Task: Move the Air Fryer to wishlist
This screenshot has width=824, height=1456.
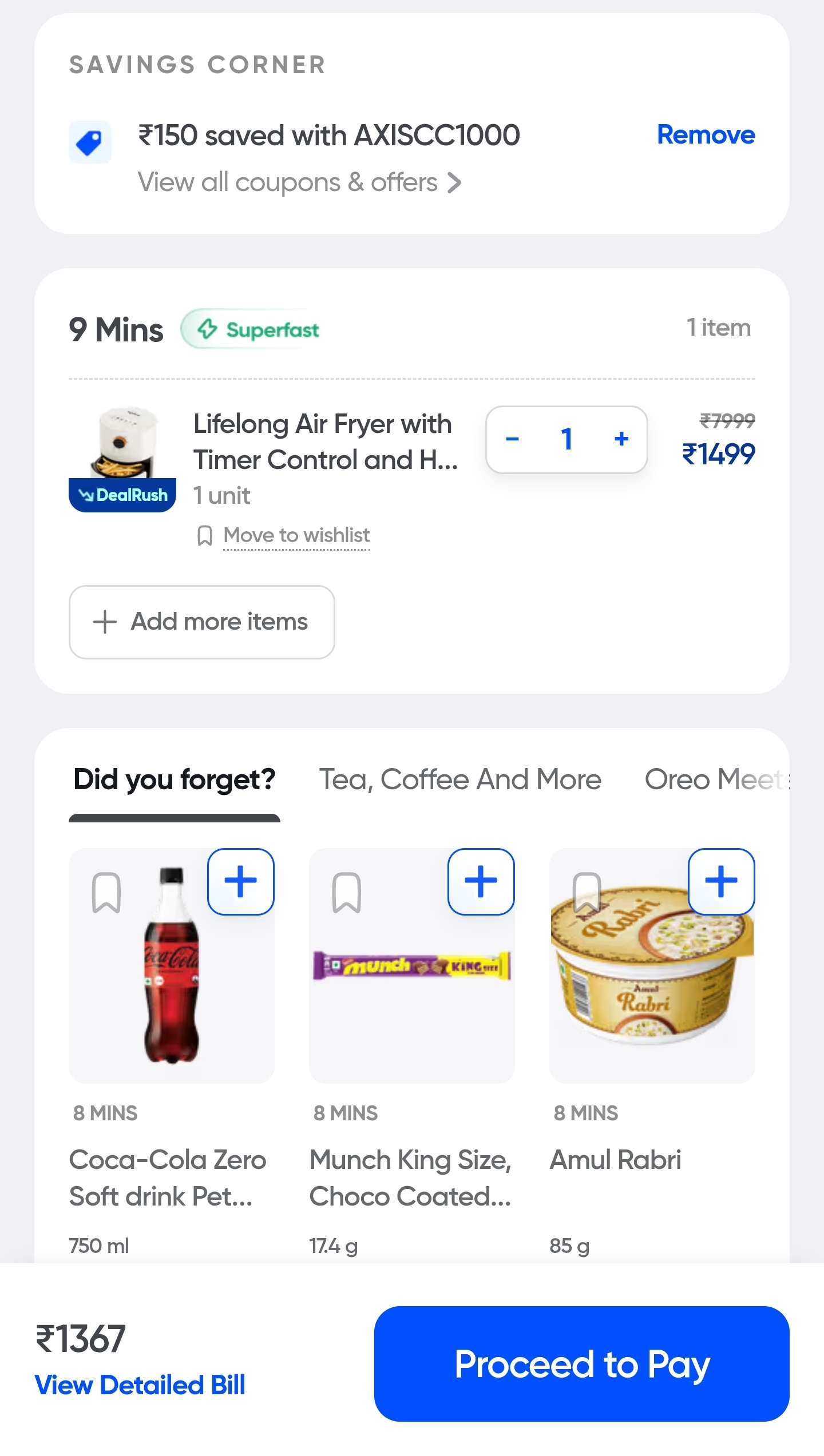Action: (x=296, y=535)
